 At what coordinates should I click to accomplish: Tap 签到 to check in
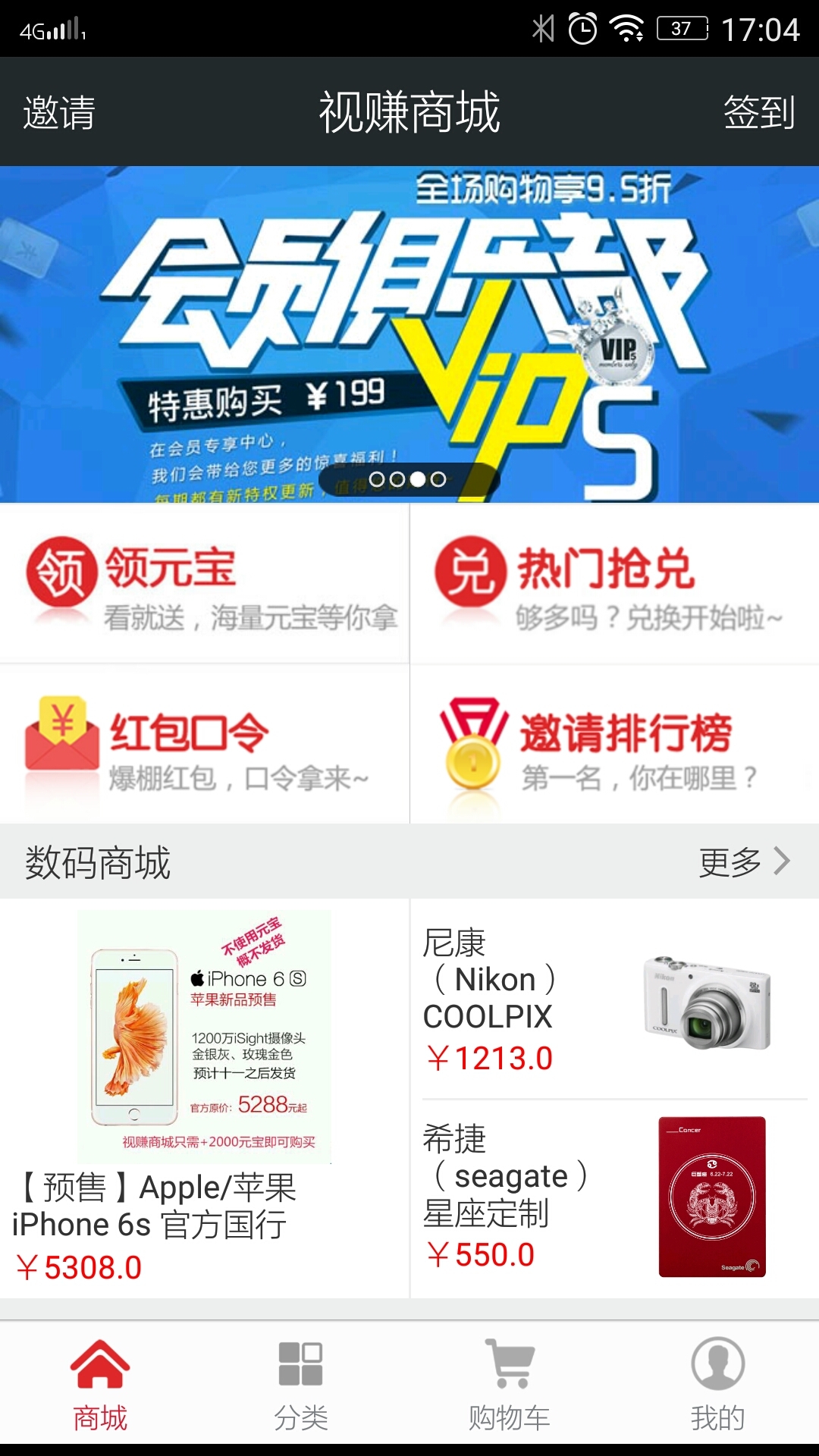758,112
